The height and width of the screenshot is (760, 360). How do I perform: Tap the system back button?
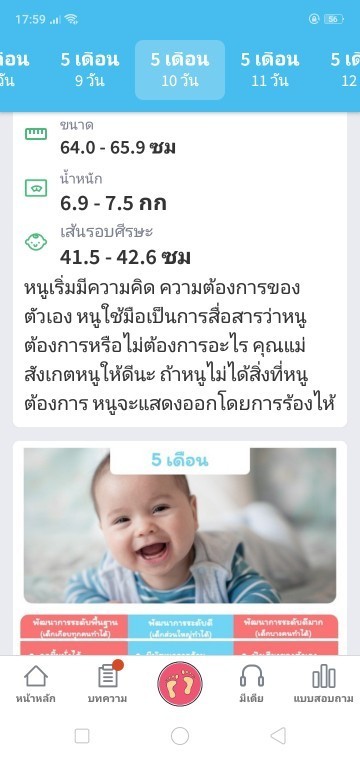tap(278, 736)
